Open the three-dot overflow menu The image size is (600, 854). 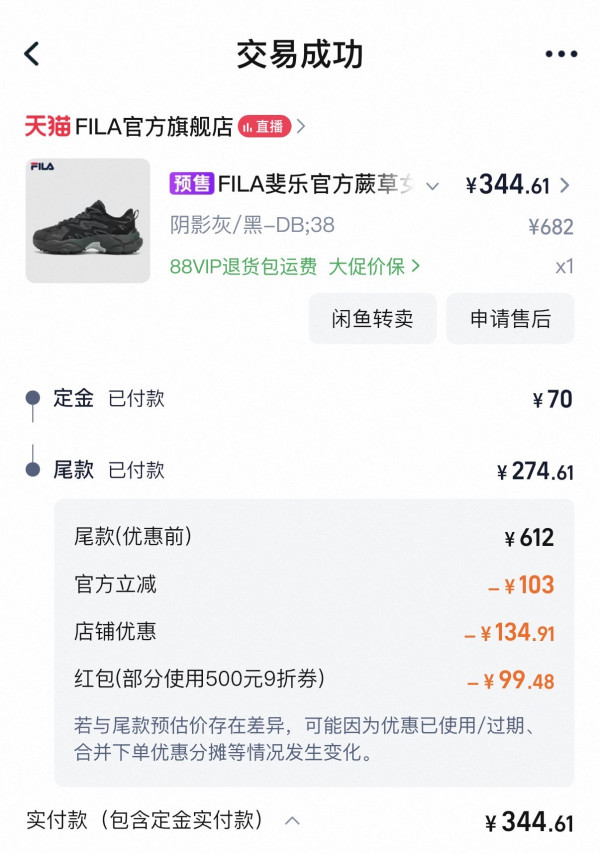[x=561, y=54]
